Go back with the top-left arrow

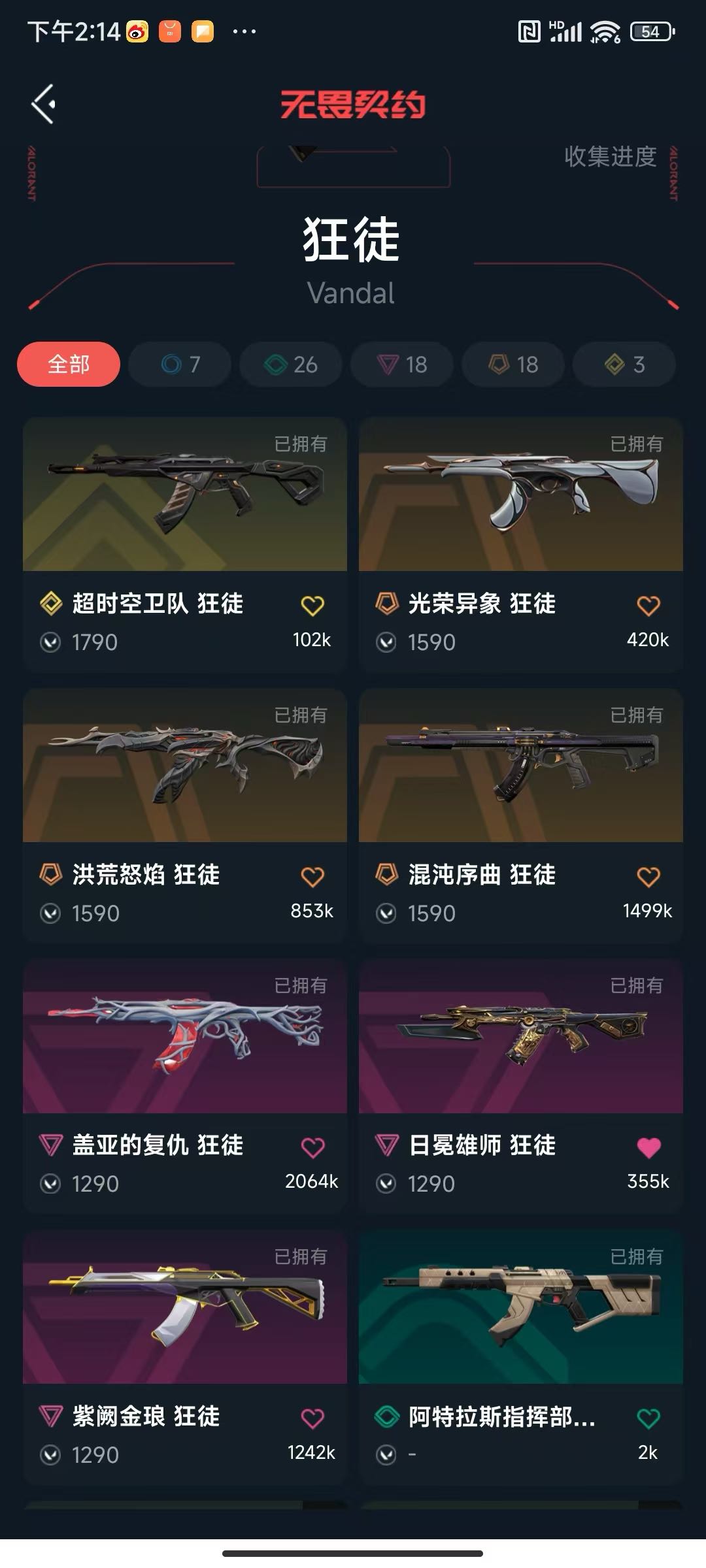pos(44,105)
